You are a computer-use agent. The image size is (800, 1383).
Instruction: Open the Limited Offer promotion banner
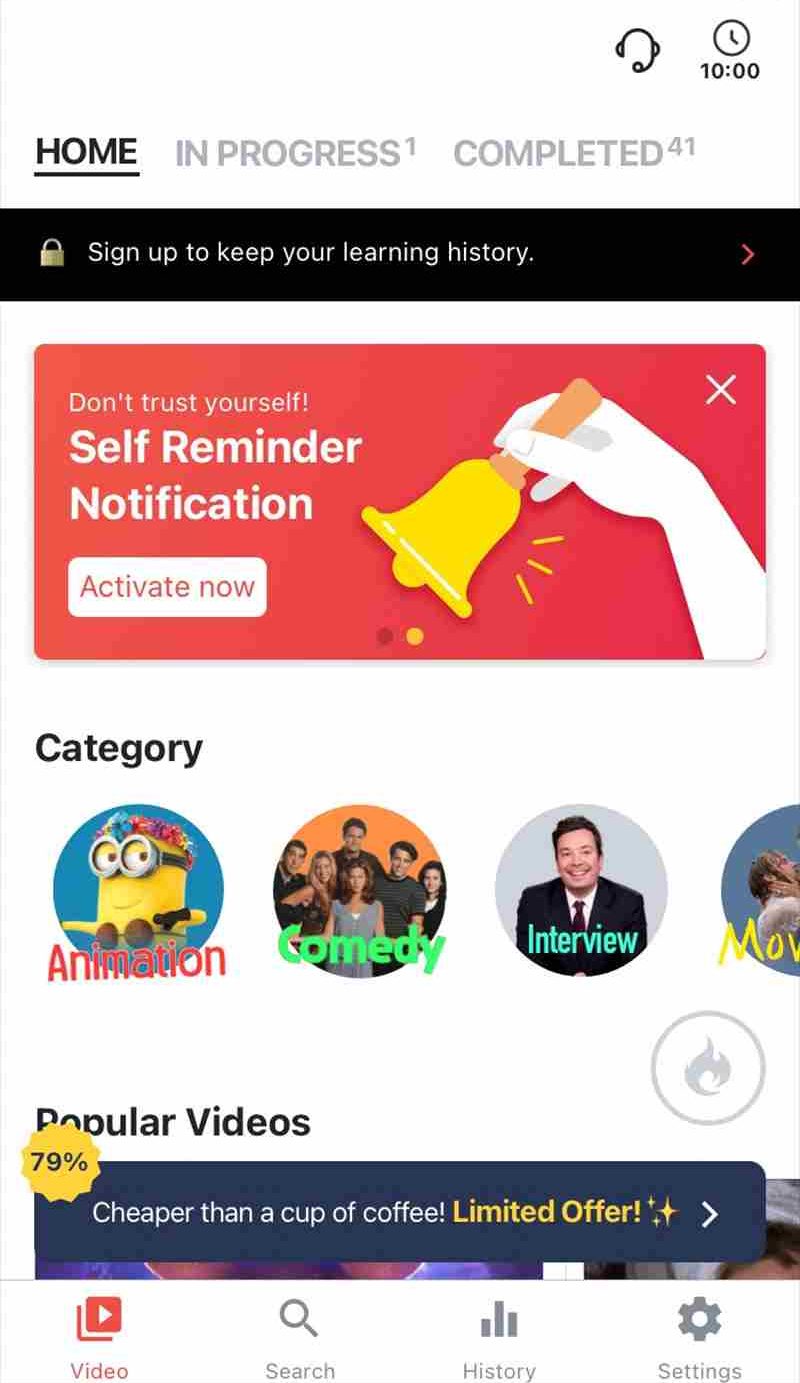400,1213
